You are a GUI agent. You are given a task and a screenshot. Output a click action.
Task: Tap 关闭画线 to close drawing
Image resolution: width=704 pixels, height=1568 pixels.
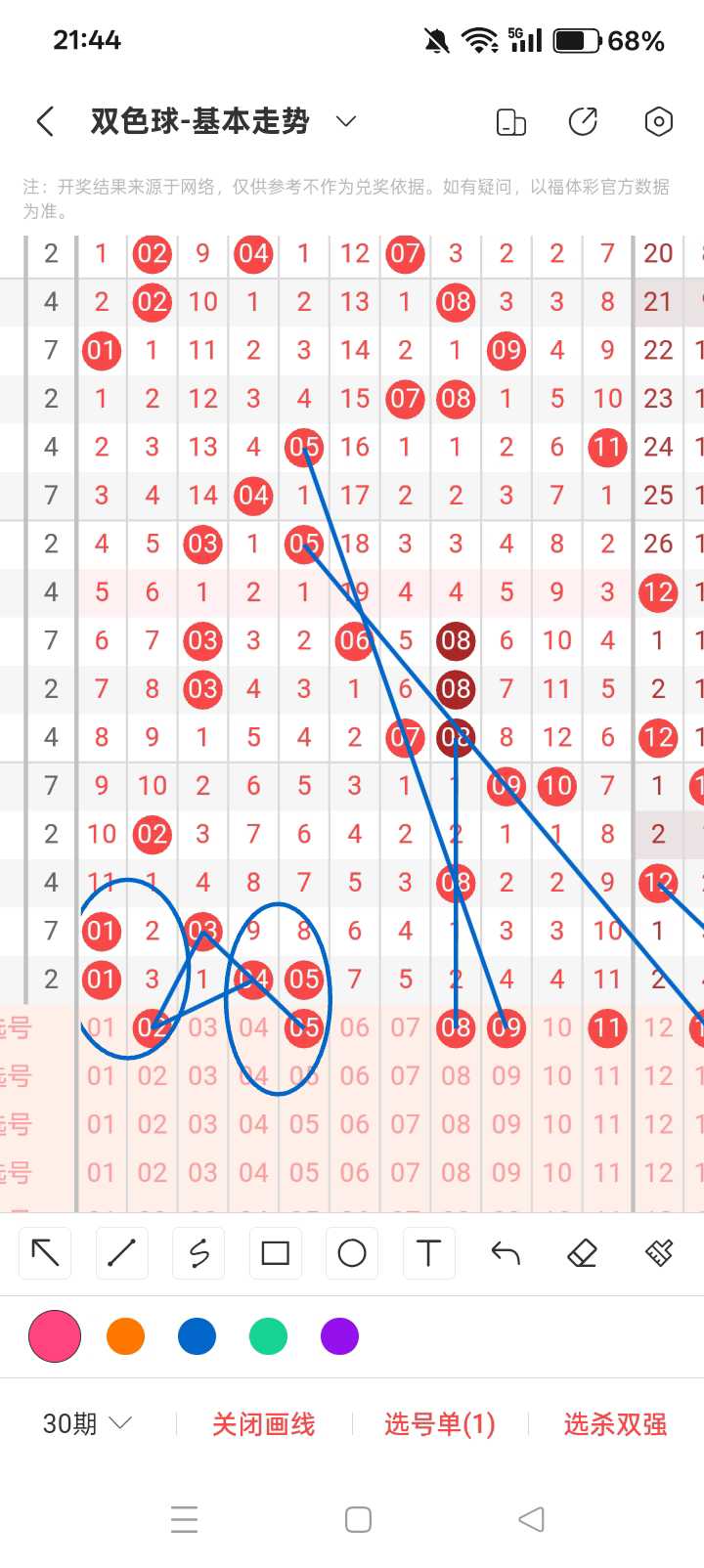[264, 1424]
